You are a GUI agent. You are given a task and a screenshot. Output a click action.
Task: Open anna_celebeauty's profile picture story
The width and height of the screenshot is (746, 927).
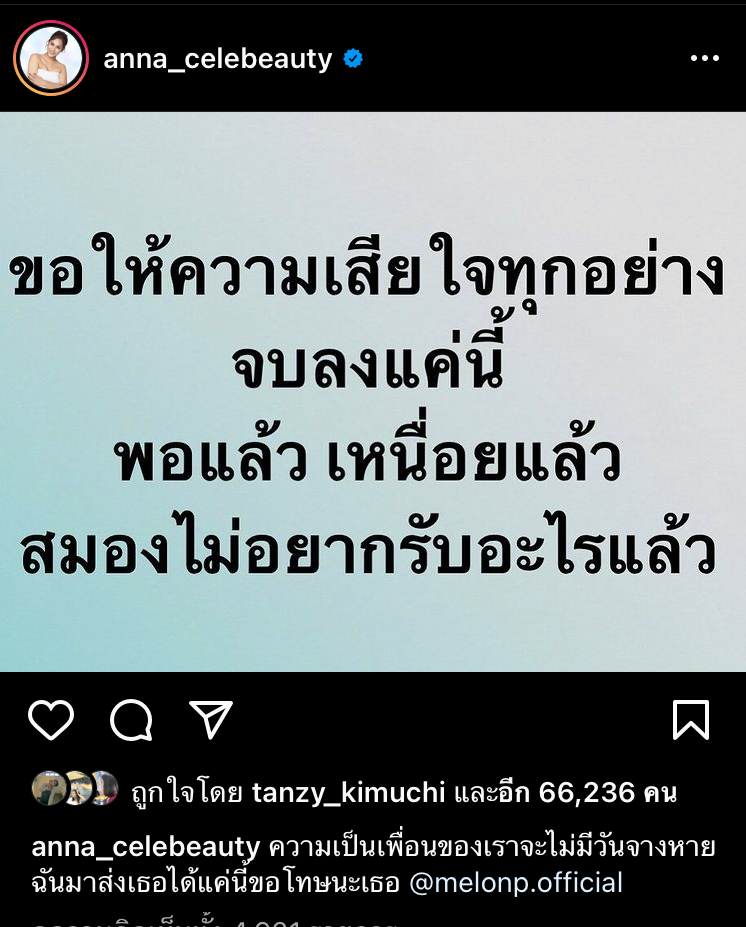coord(50,58)
